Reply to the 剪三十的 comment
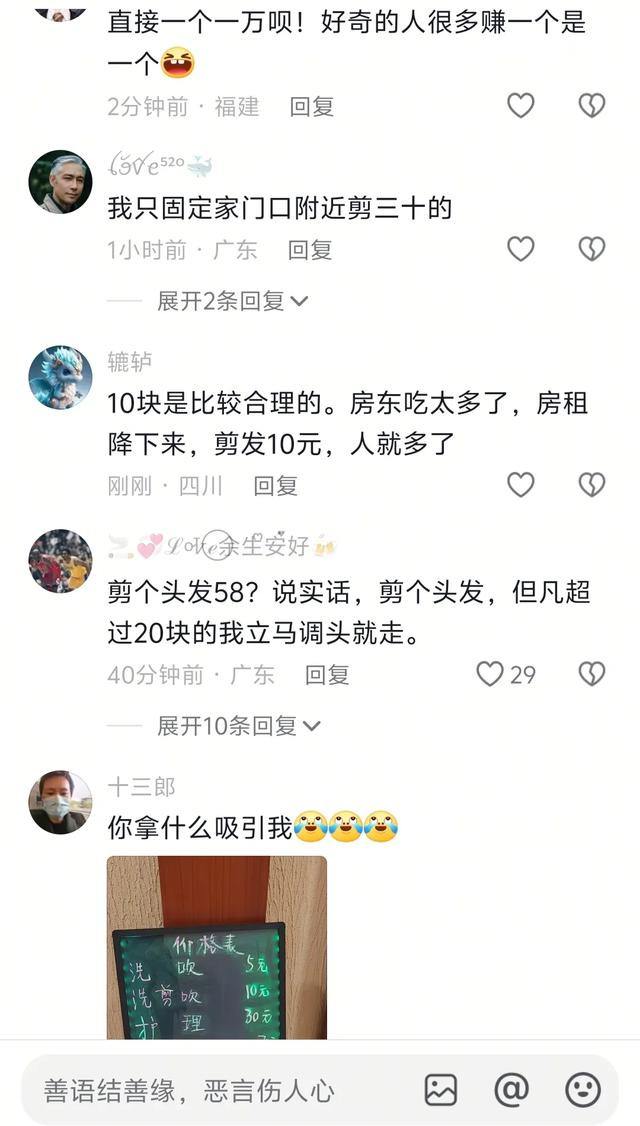Viewport: 640px width, 1126px height. point(310,250)
